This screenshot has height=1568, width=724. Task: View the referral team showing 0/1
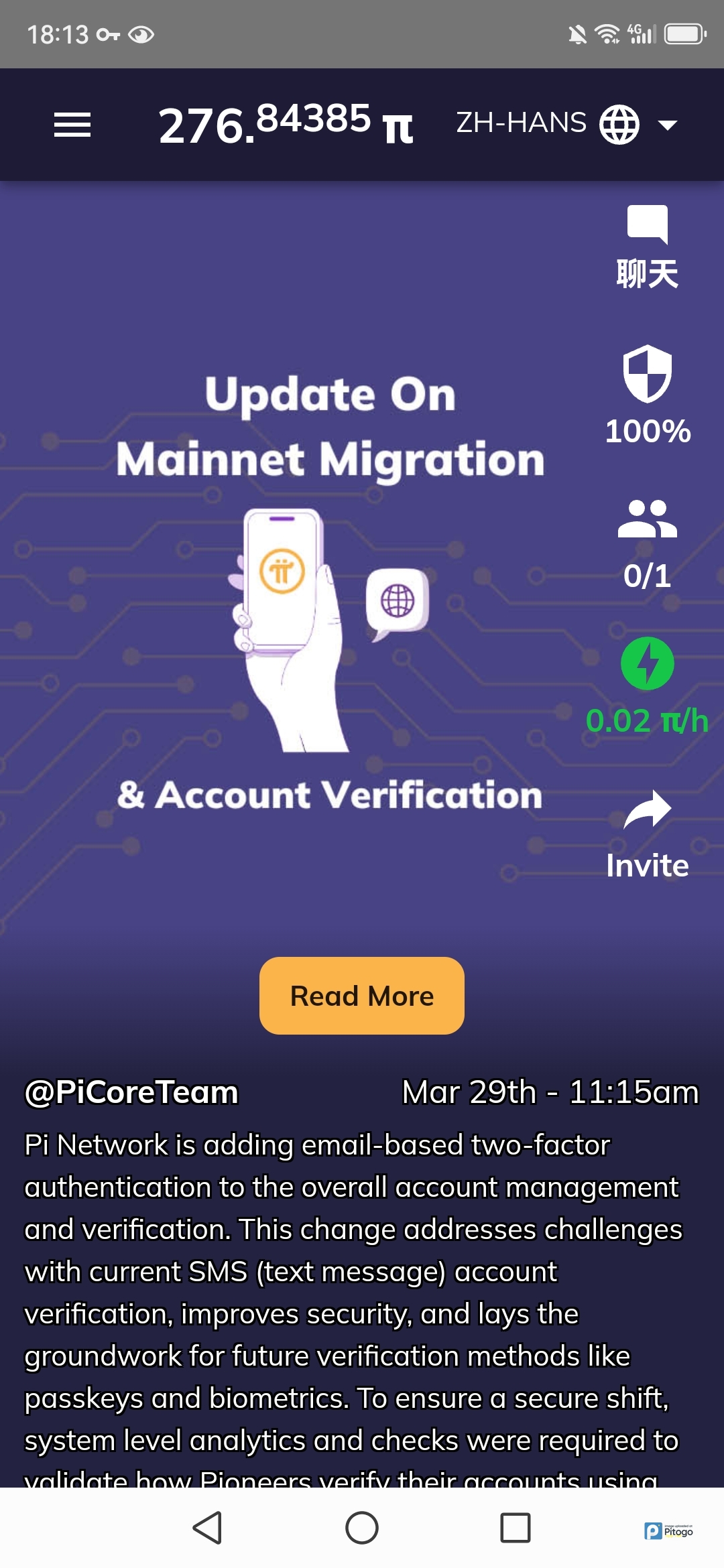pos(647,520)
